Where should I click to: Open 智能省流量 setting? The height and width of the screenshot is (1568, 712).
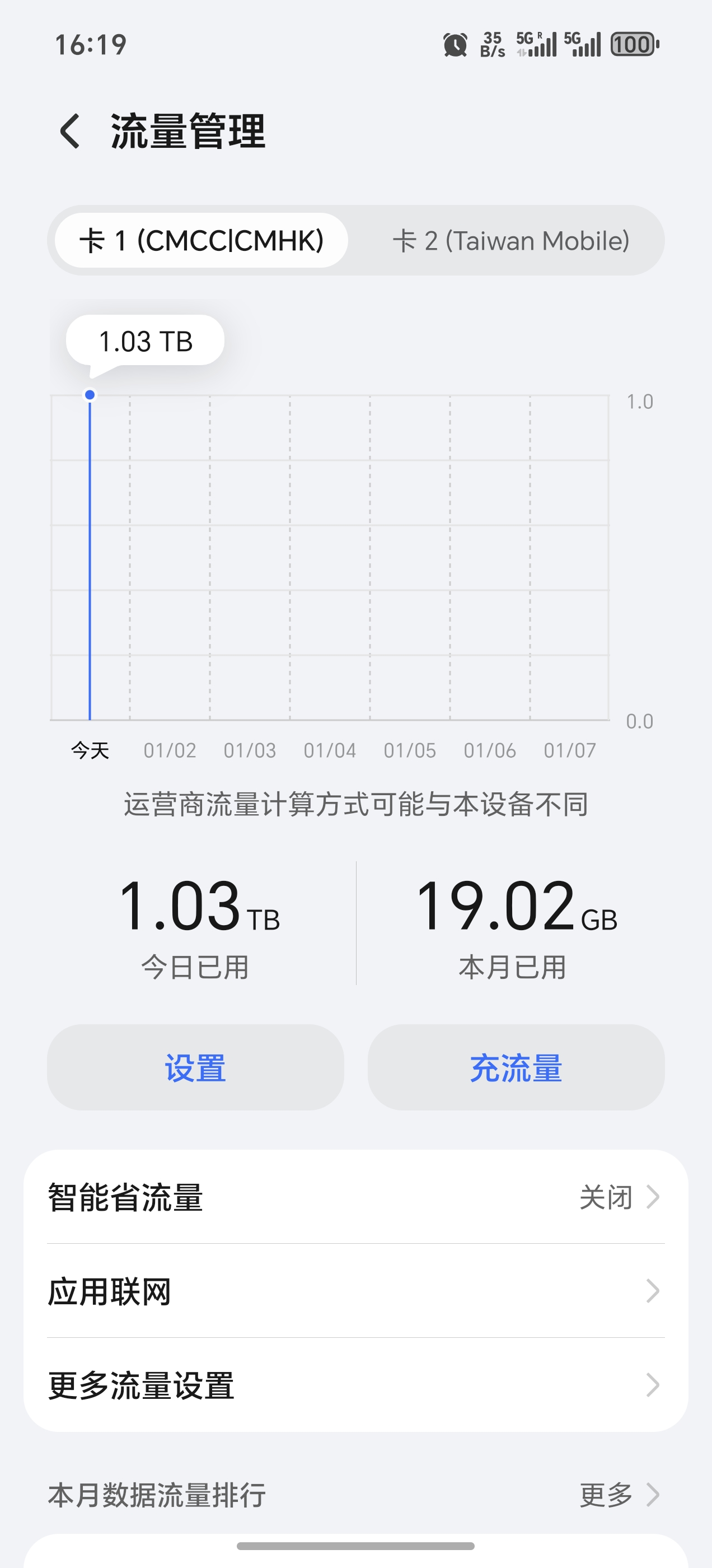pos(355,1197)
